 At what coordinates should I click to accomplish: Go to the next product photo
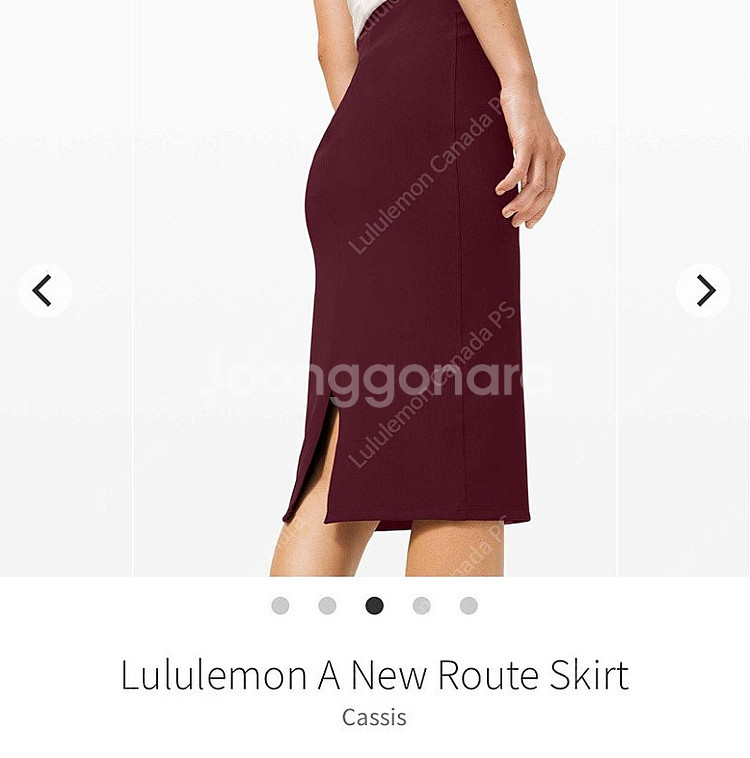pyautogui.click(x=703, y=291)
